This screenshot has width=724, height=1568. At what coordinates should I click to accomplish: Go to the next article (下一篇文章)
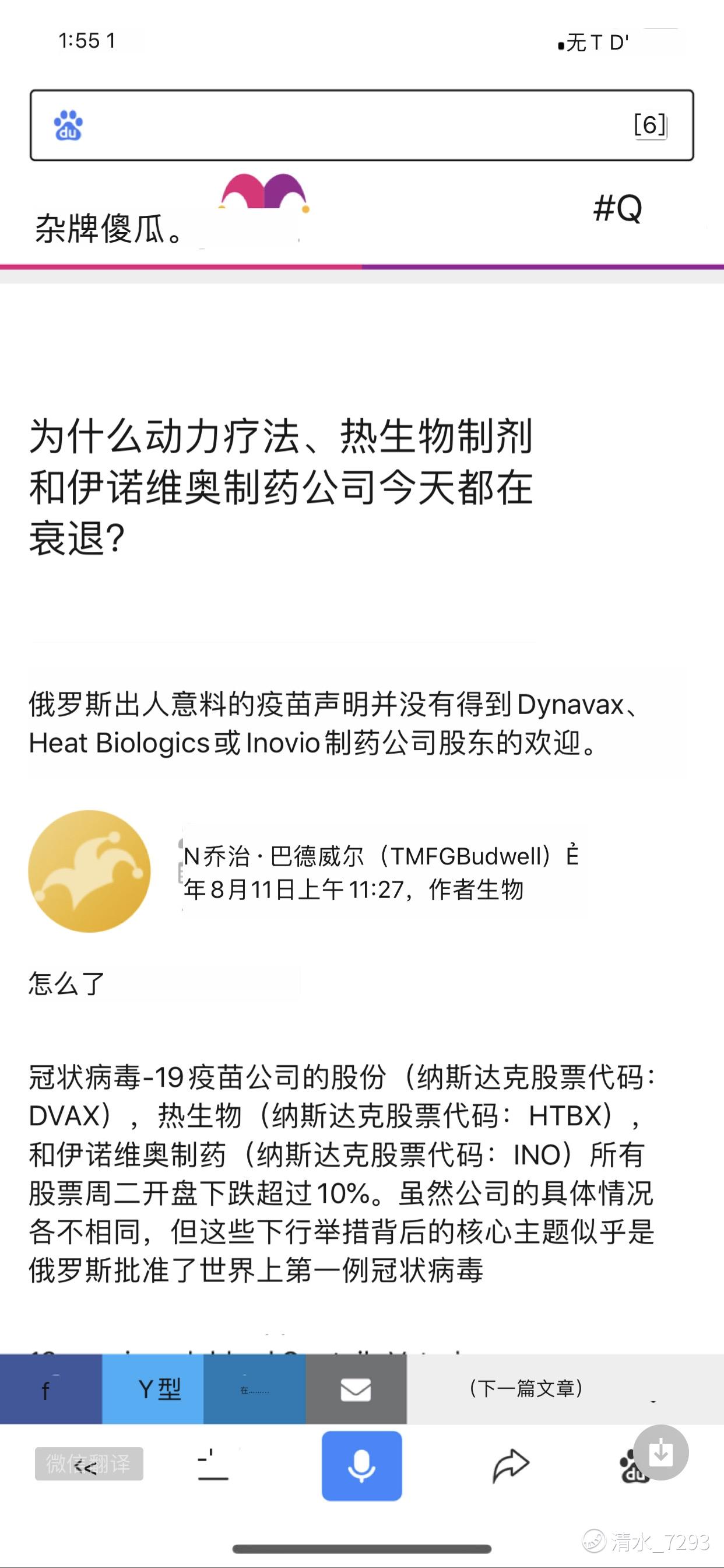coord(527,1388)
